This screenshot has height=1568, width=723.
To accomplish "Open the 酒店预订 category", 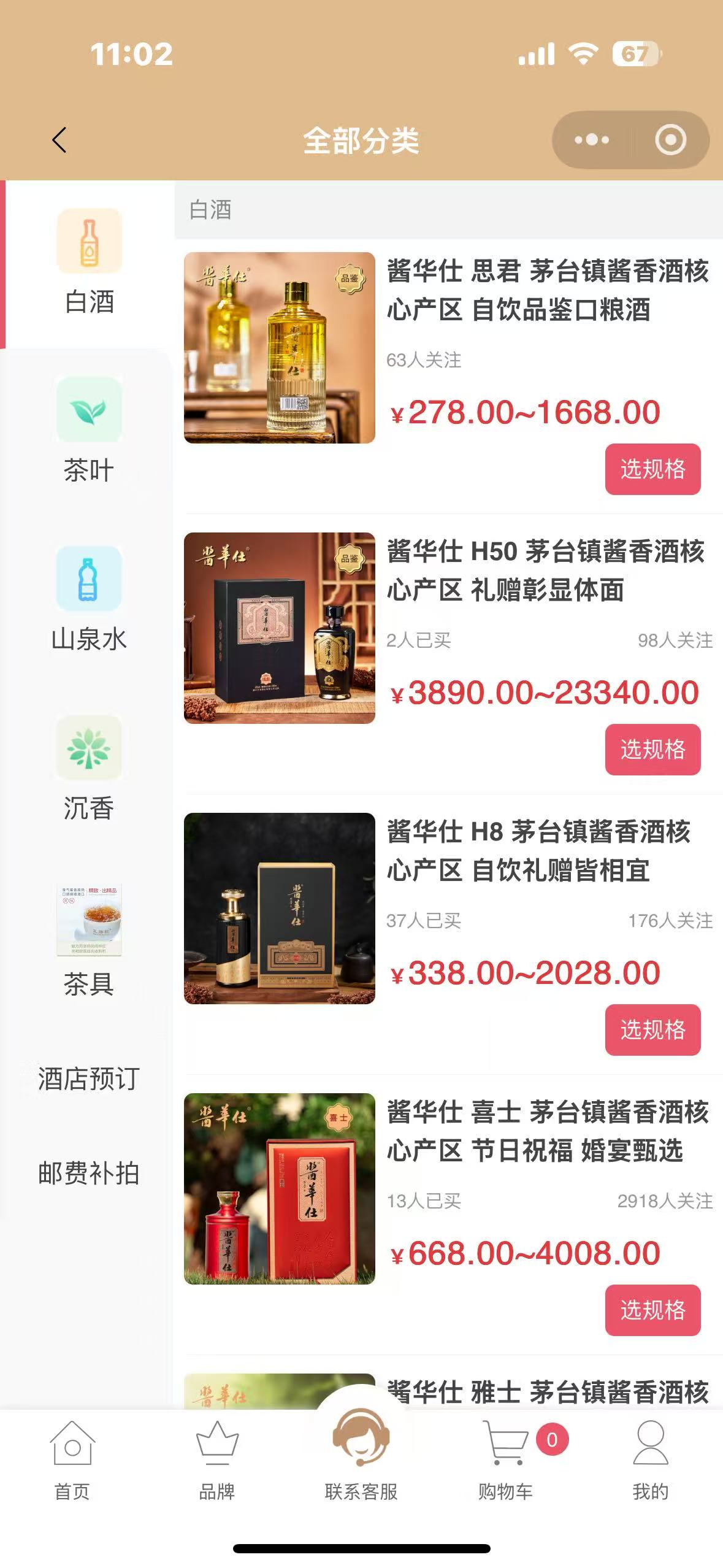I will [x=89, y=1078].
